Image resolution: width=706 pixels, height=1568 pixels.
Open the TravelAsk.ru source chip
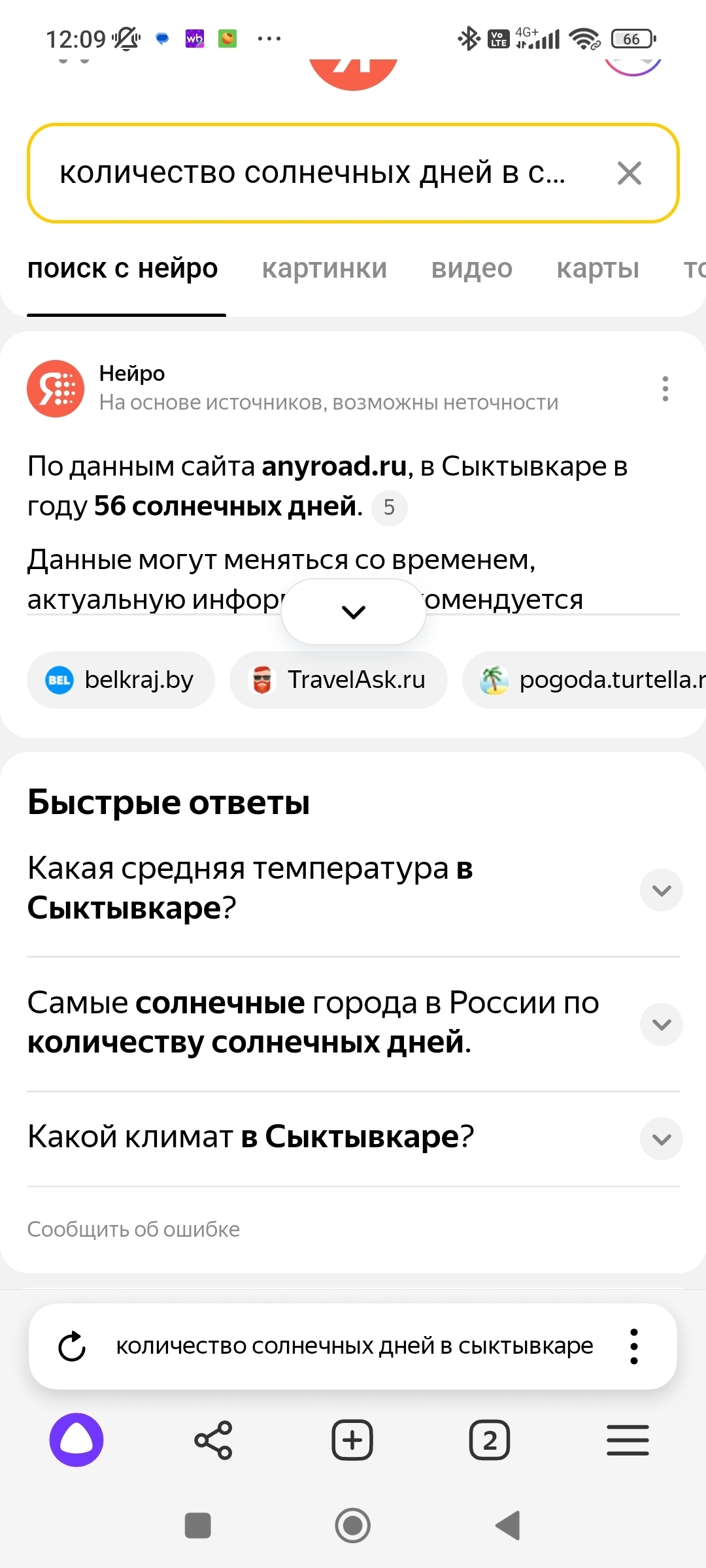pyautogui.click(x=339, y=680)
